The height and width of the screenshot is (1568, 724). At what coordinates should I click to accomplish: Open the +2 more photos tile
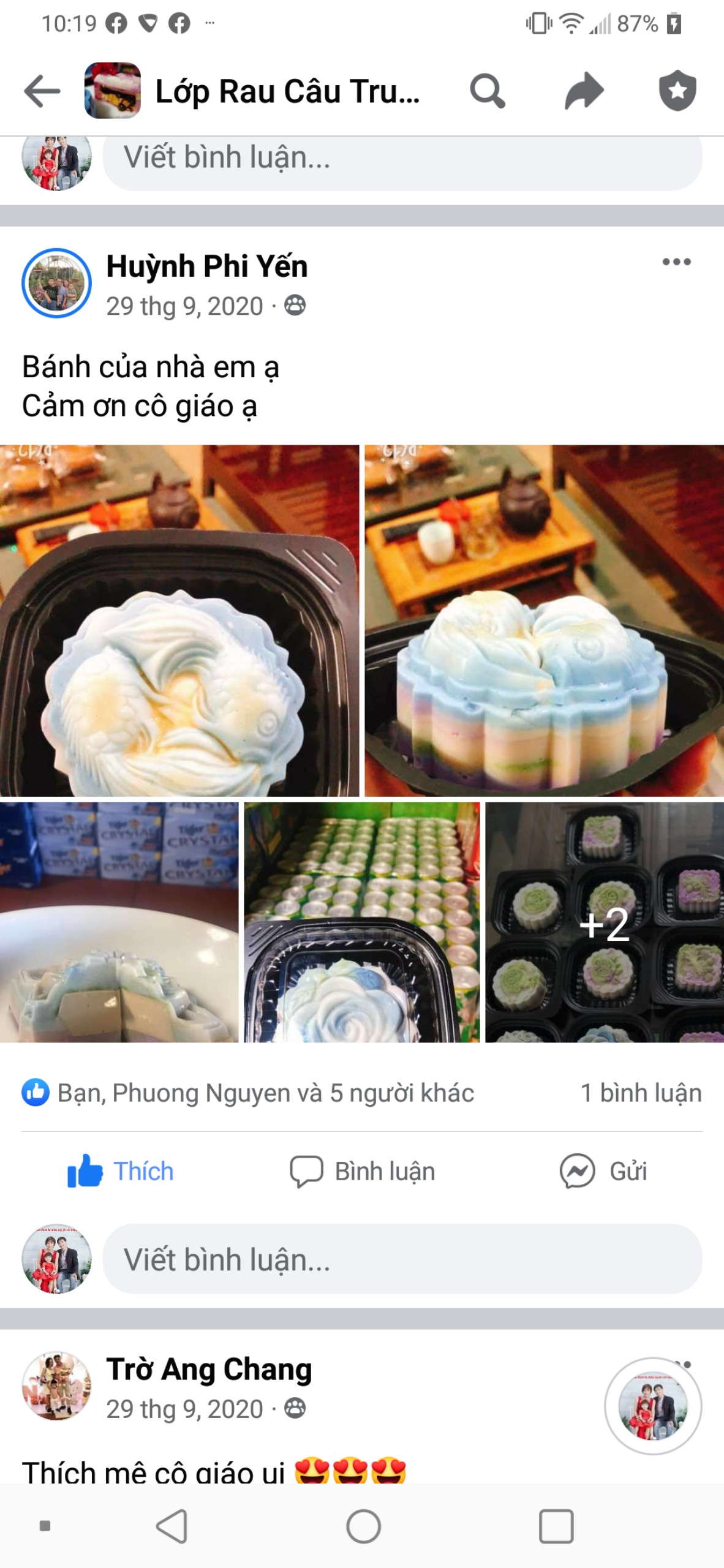[604, 922]
